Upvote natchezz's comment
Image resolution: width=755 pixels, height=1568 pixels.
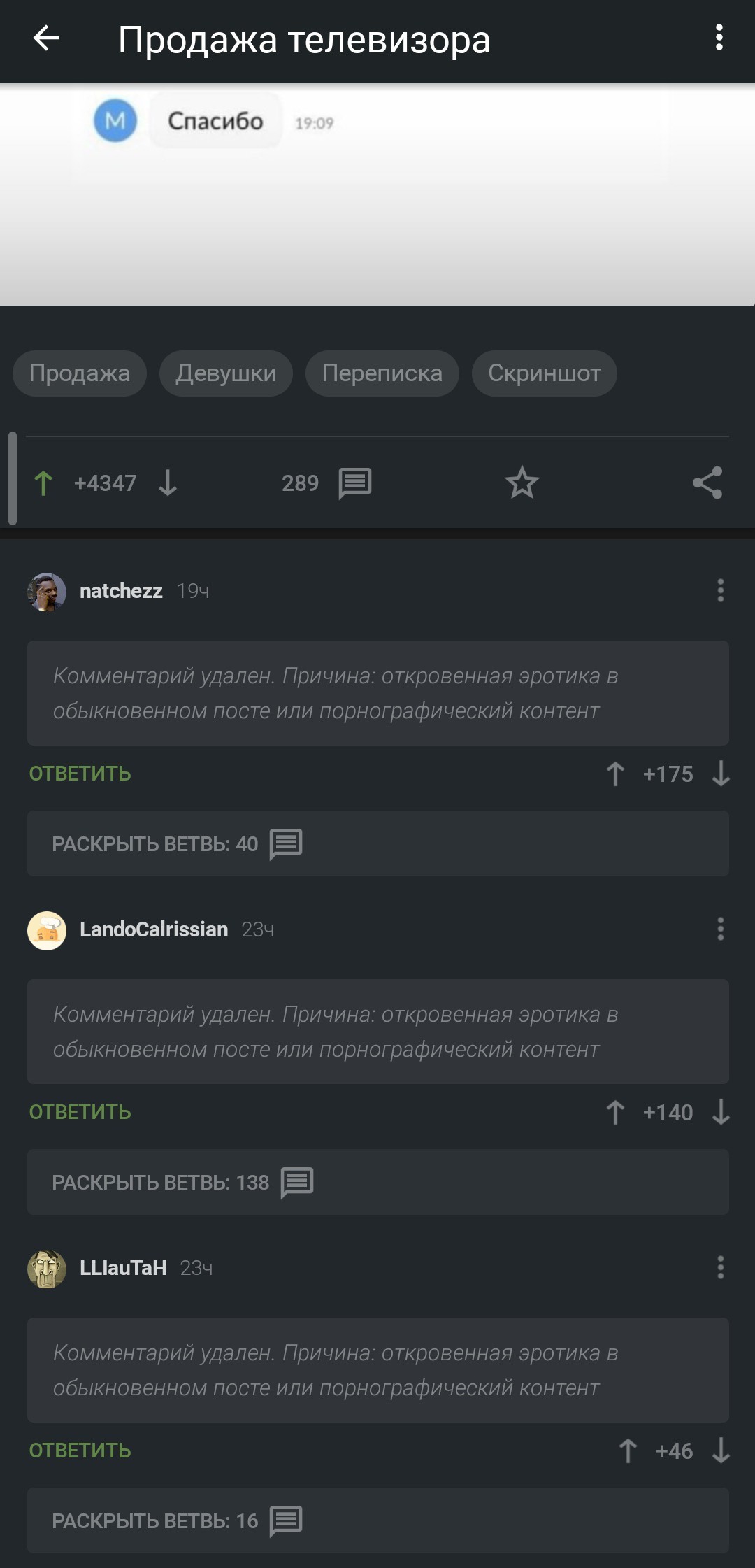[x=615, y=774]
